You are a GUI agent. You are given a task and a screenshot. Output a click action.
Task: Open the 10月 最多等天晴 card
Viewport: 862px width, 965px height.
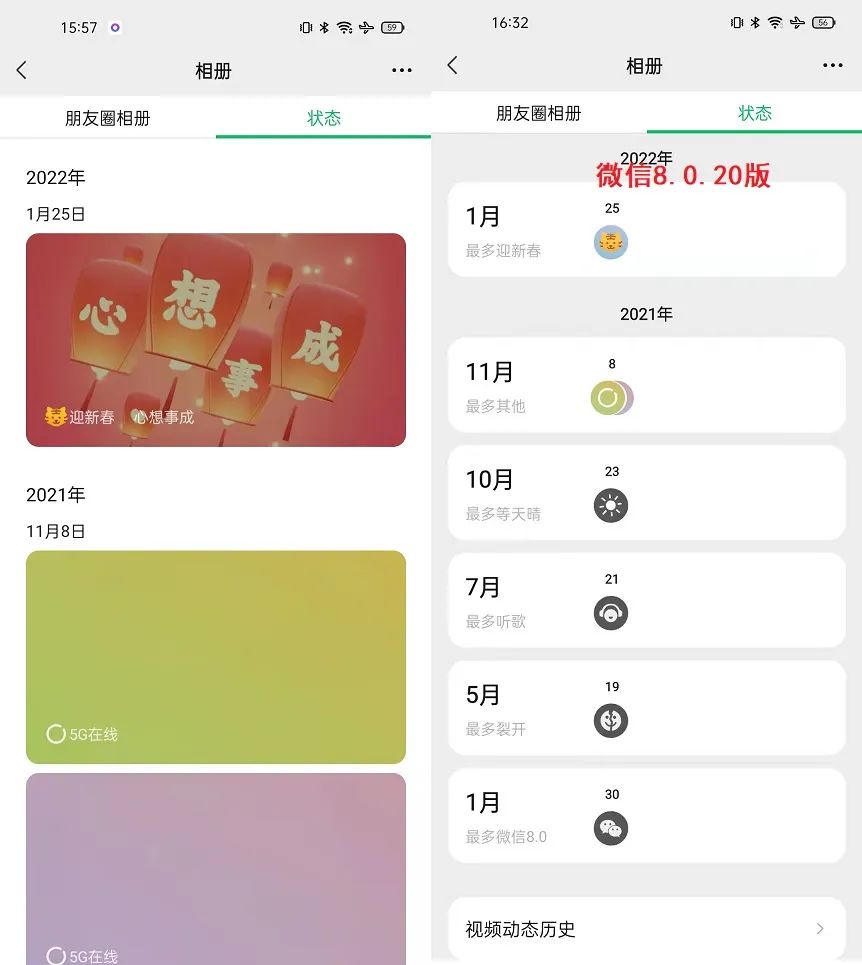click(646, 493)
